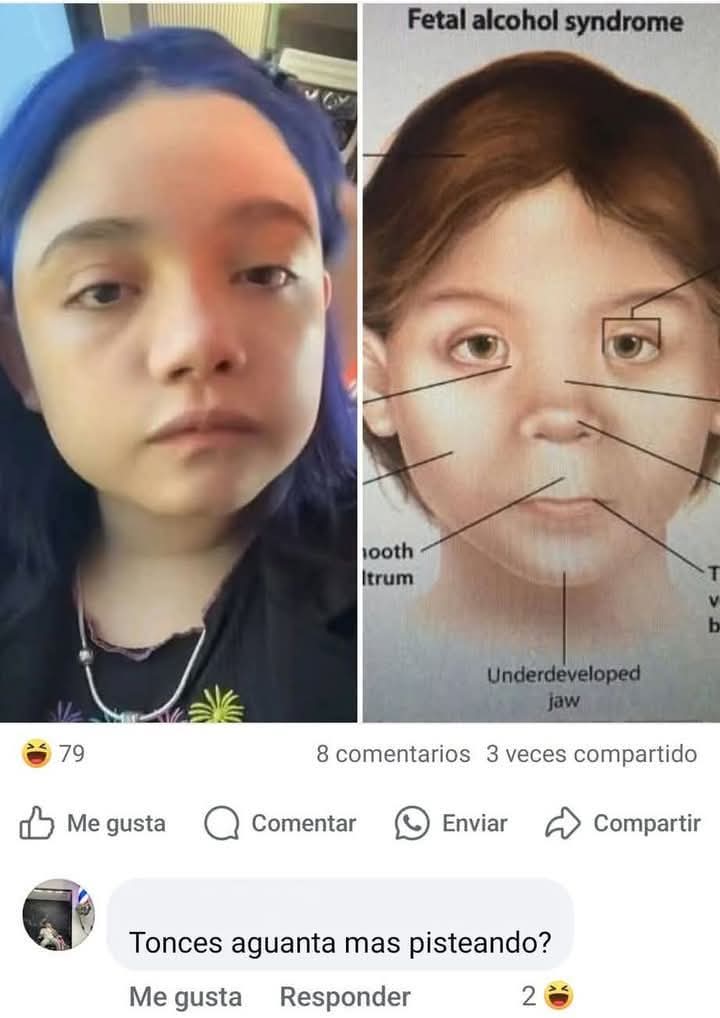720x1018 pixels.
Task: Send the post via Enviar
Action: [452, 823]
